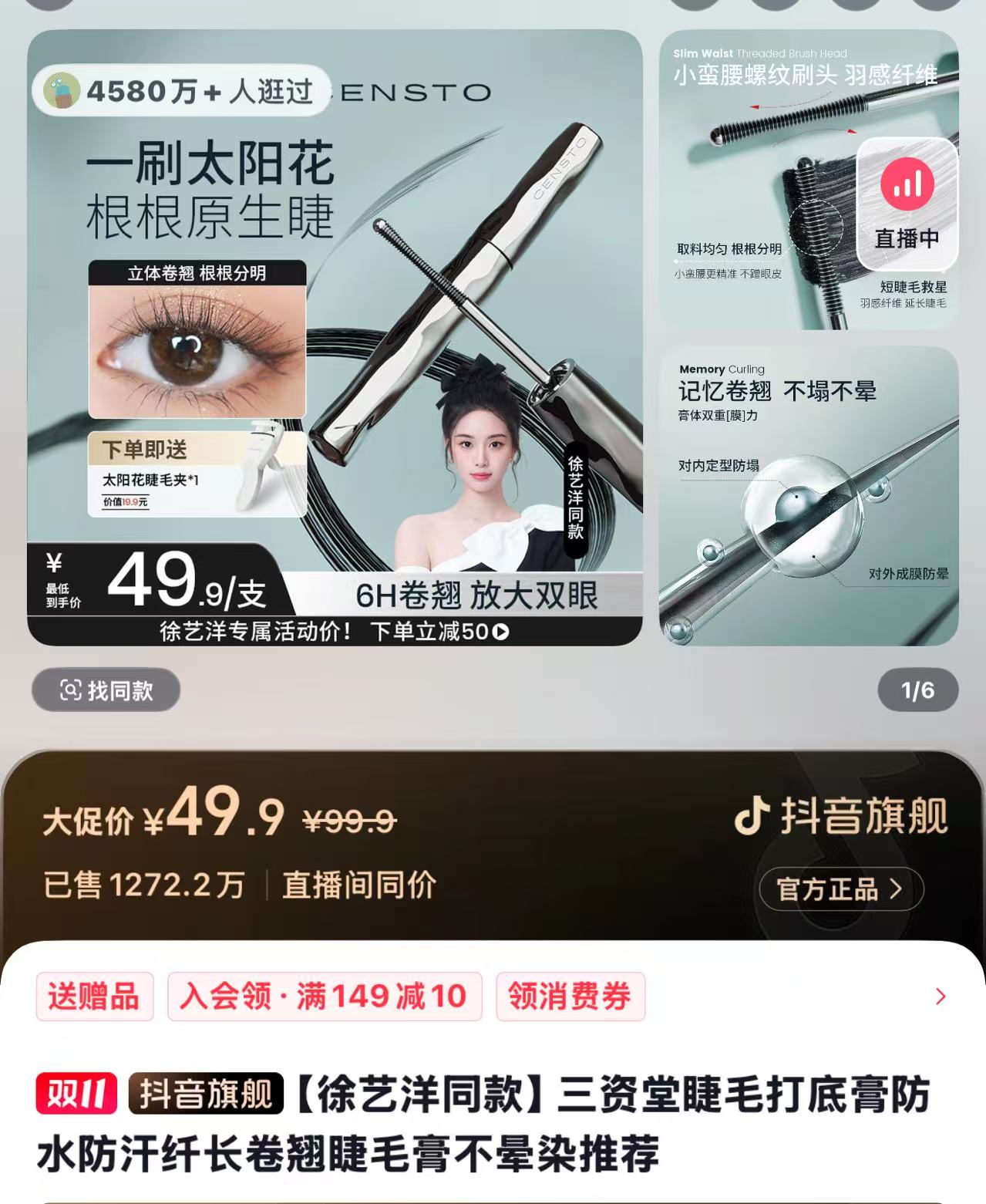Open the 官方正品 official product link

coord(840,889)
